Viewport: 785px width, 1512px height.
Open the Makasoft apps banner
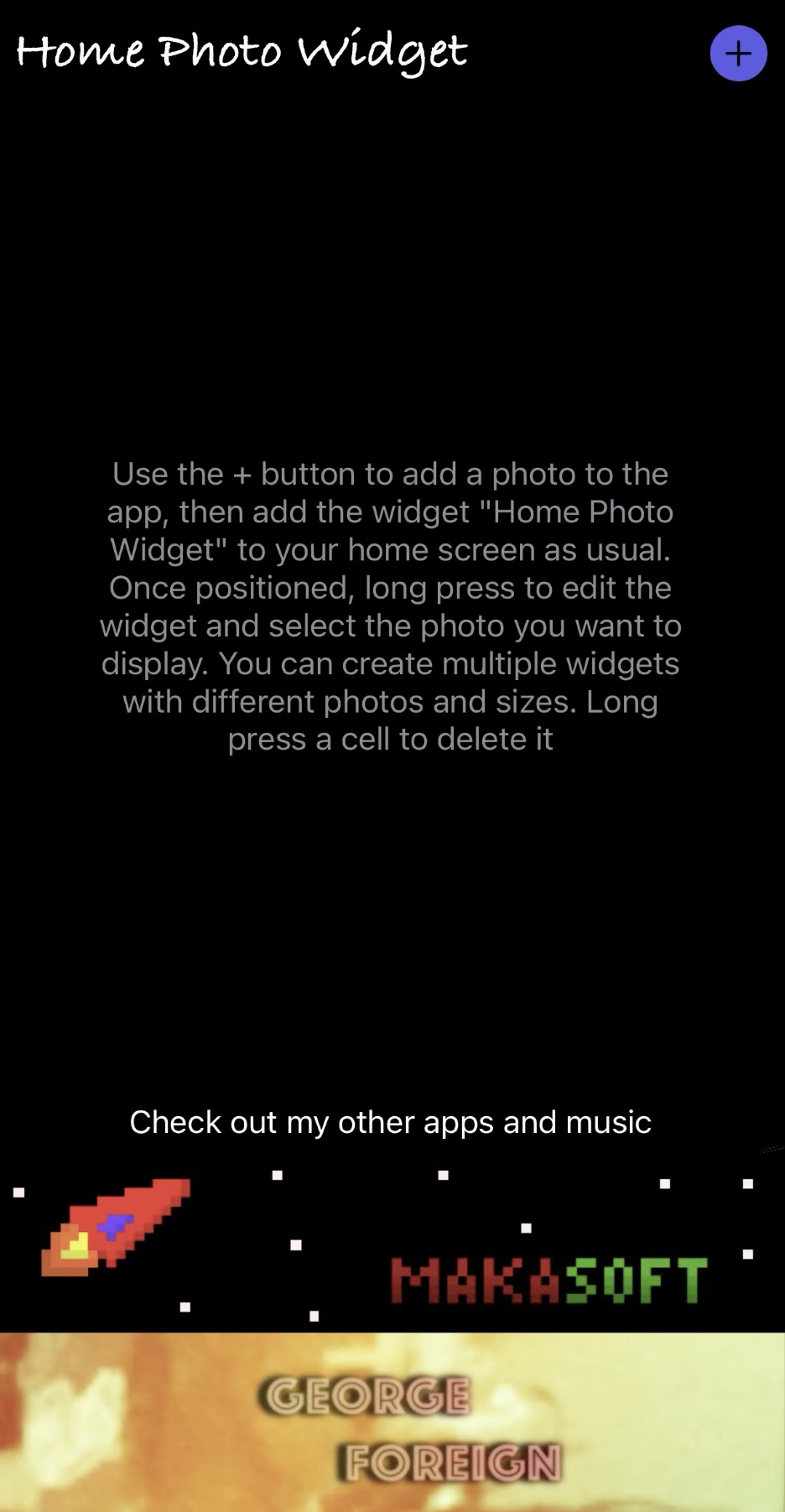[x=392, y=1244]
